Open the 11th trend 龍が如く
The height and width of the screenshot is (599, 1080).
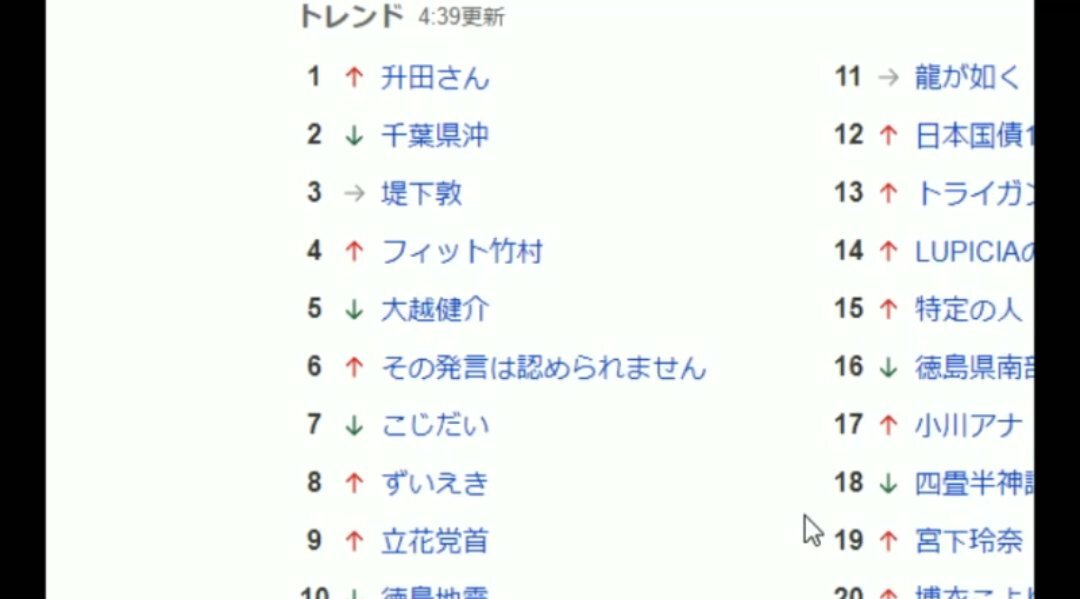pos(968,77)
